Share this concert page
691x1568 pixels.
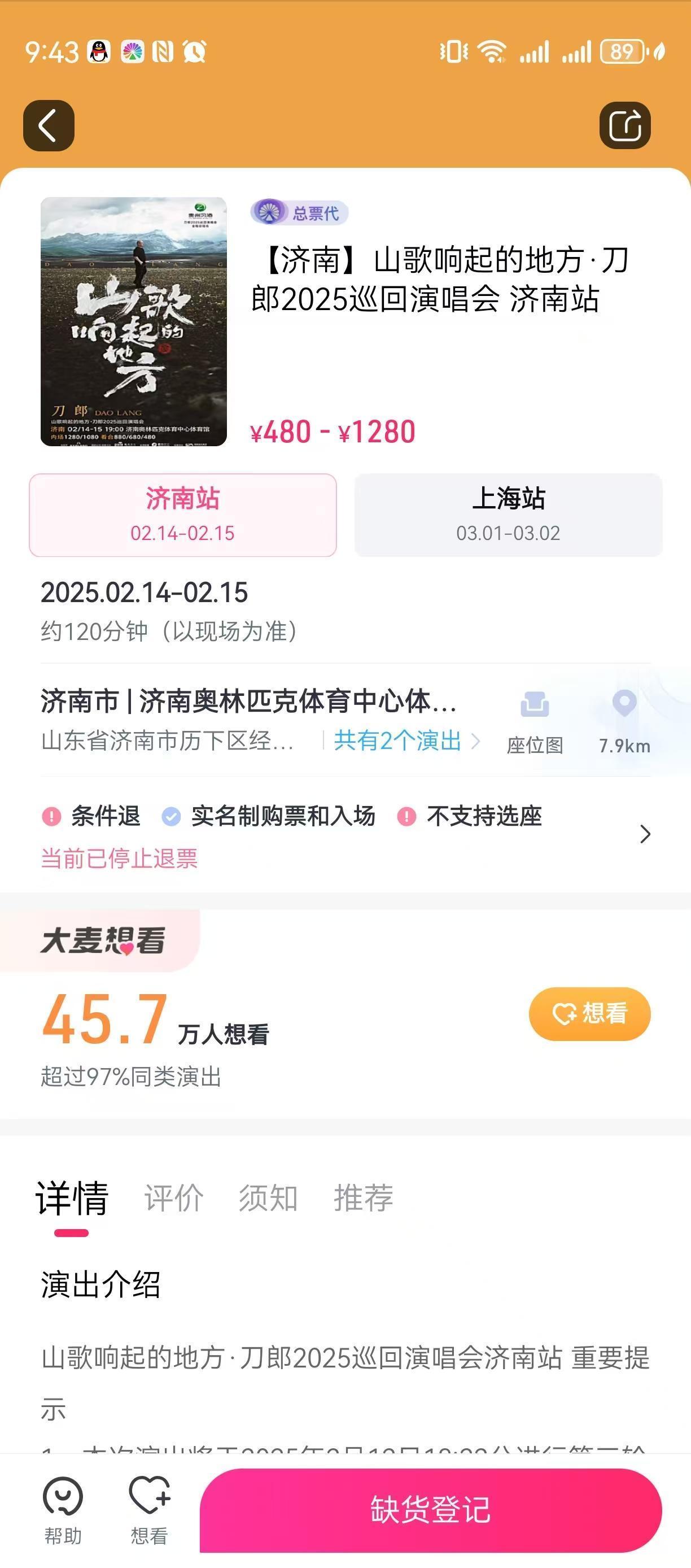pos(625,125)
